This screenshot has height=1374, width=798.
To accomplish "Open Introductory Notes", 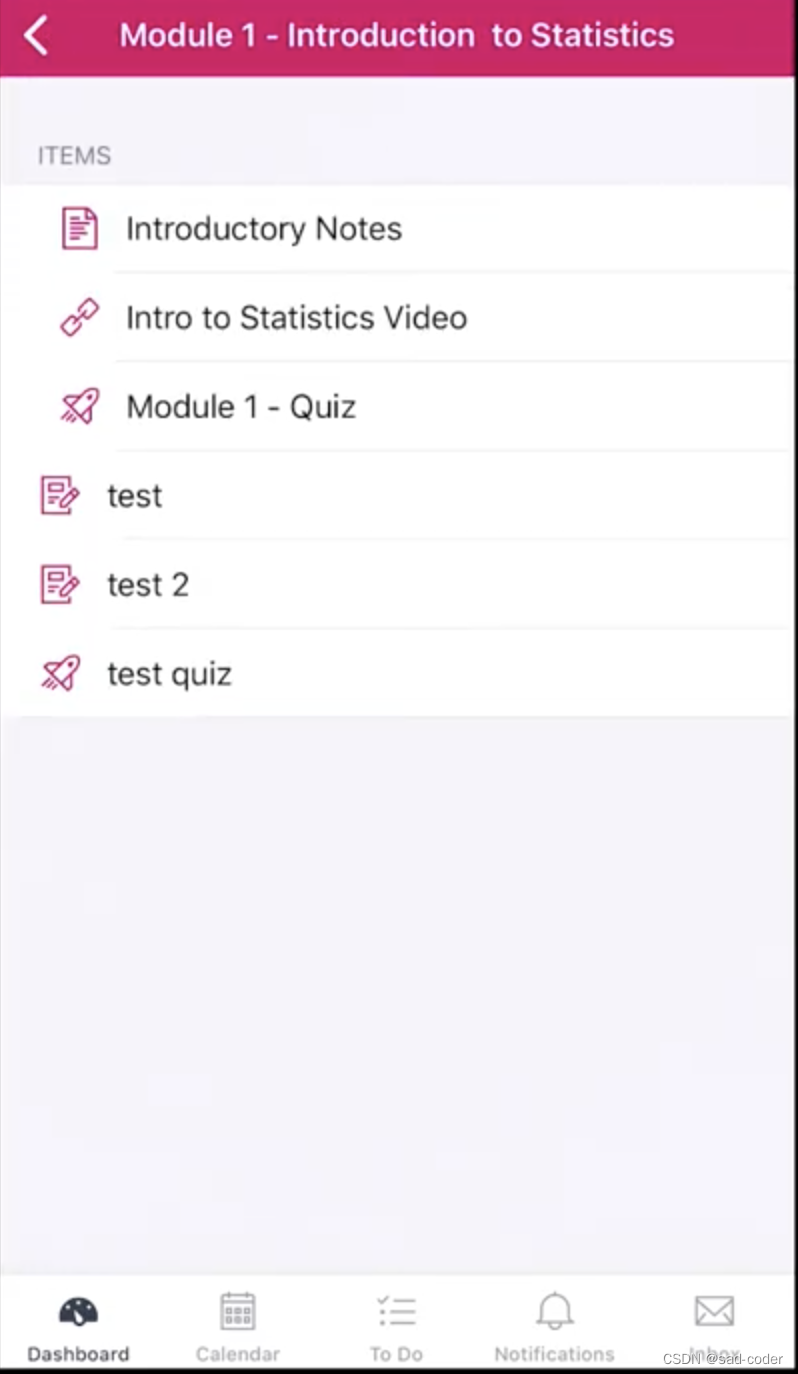I will (x=399, y=228).
